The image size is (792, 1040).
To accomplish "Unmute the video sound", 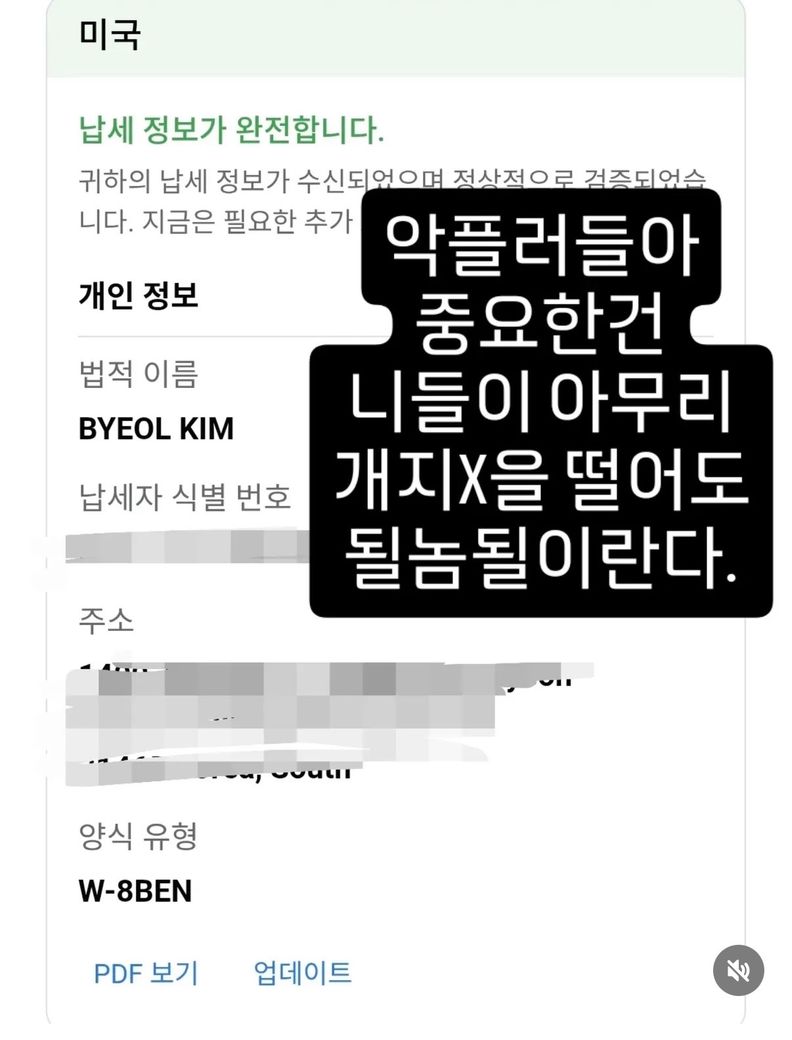I will coord(738,970).
